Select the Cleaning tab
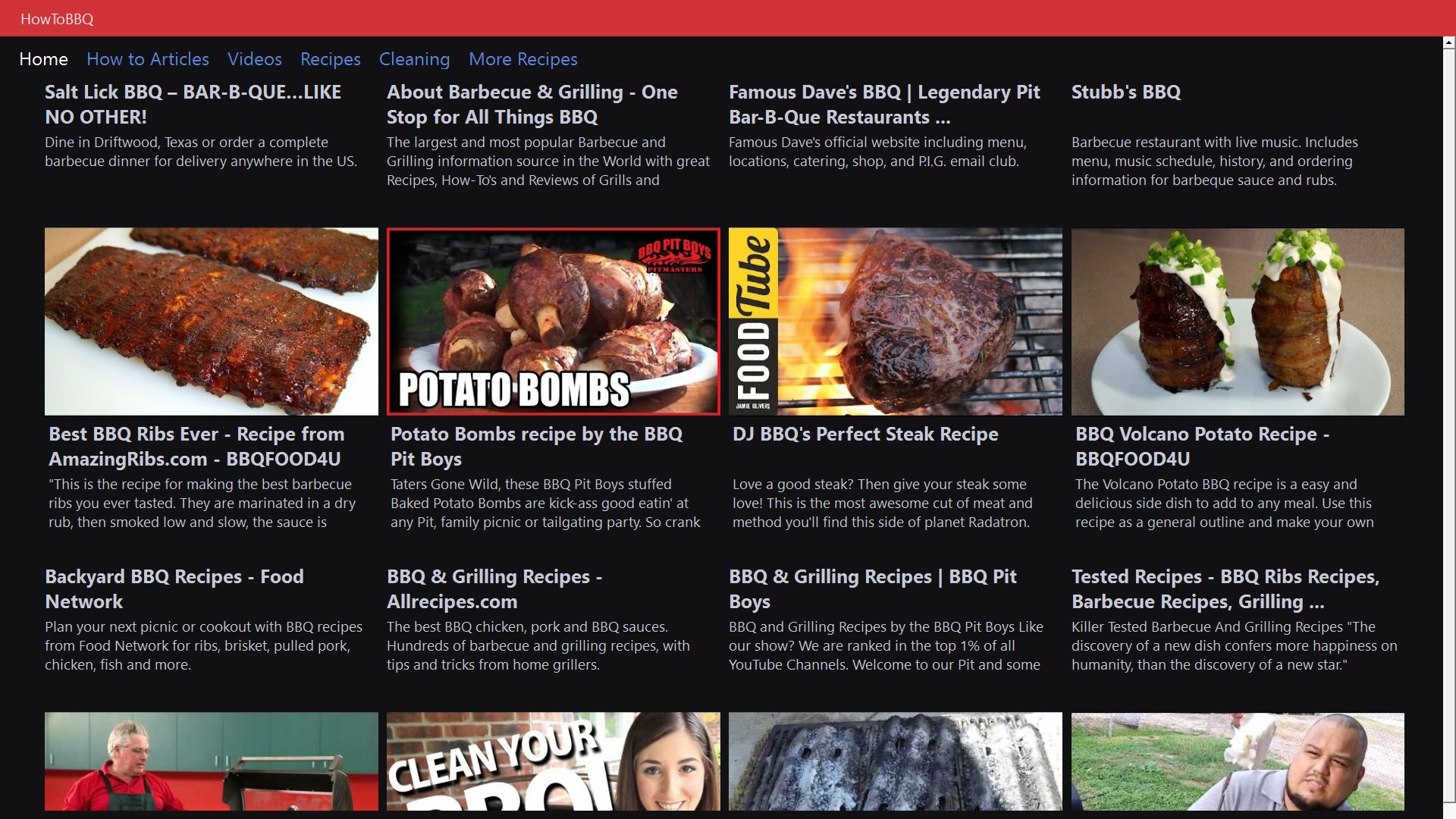This screenshot has height=819, width=1456. [x=414, y=59]
